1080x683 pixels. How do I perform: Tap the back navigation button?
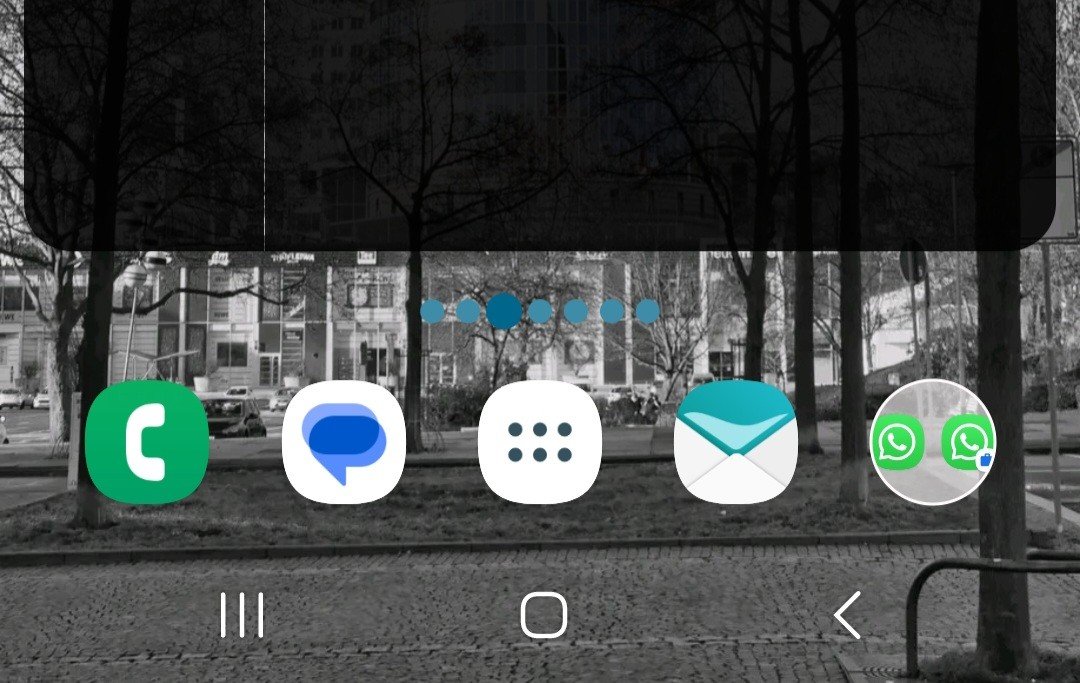[846, 615]
